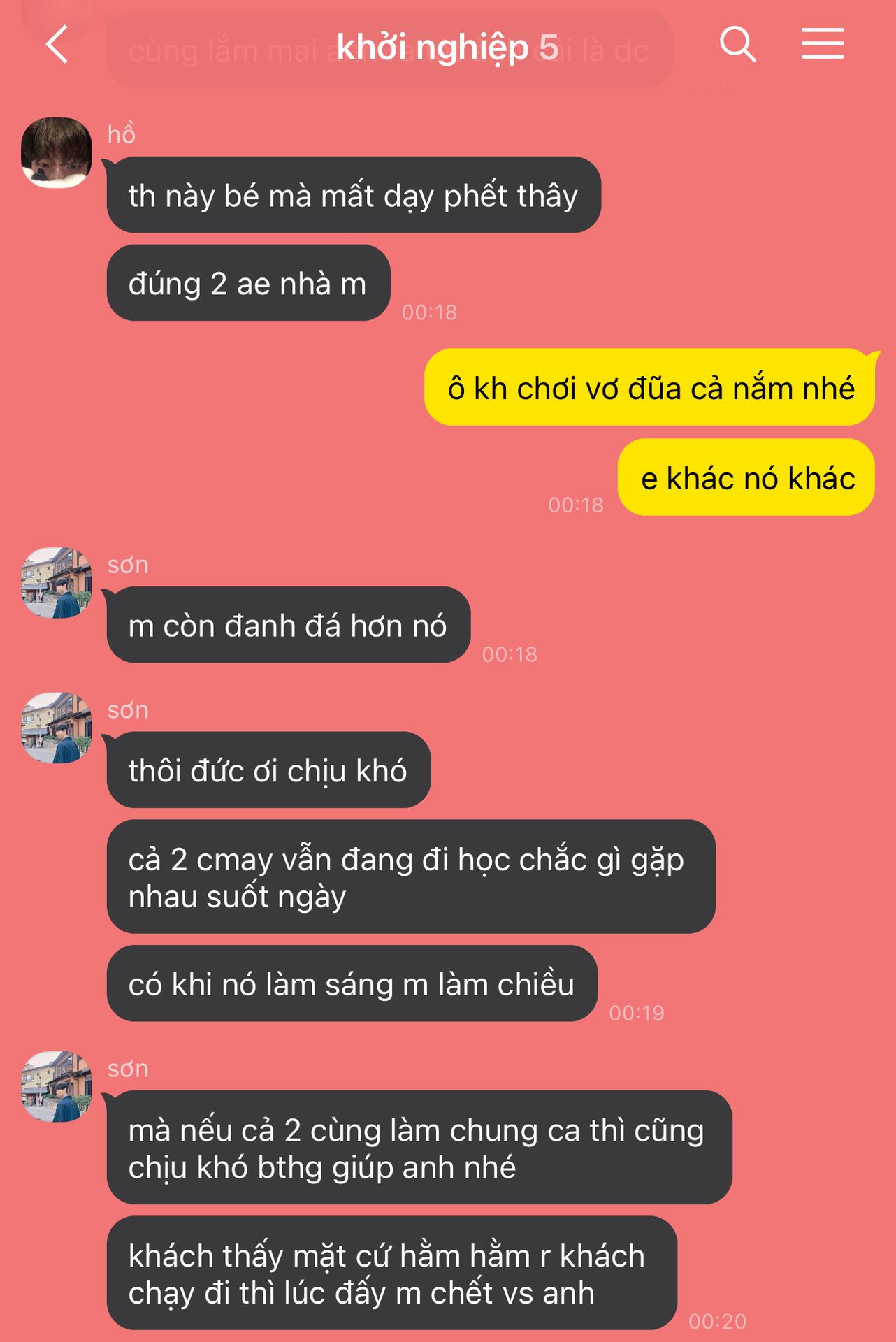
Task: Go back from khởi nghiệp 5 chat
Action: point(57,45)
